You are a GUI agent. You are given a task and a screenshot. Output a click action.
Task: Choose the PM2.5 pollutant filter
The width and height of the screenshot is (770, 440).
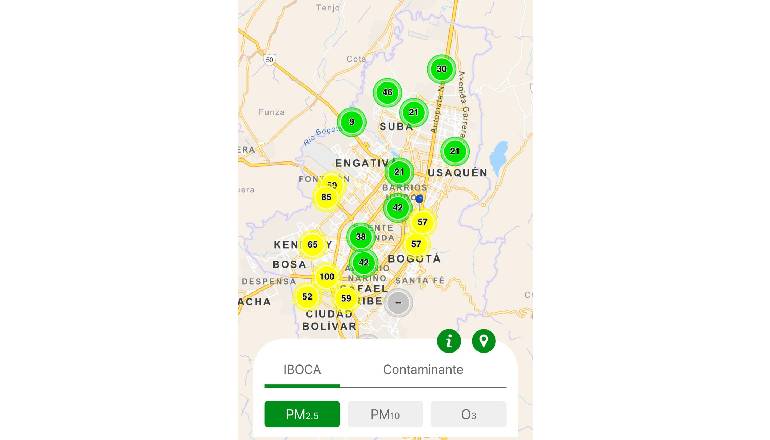[x=302, y=414]
